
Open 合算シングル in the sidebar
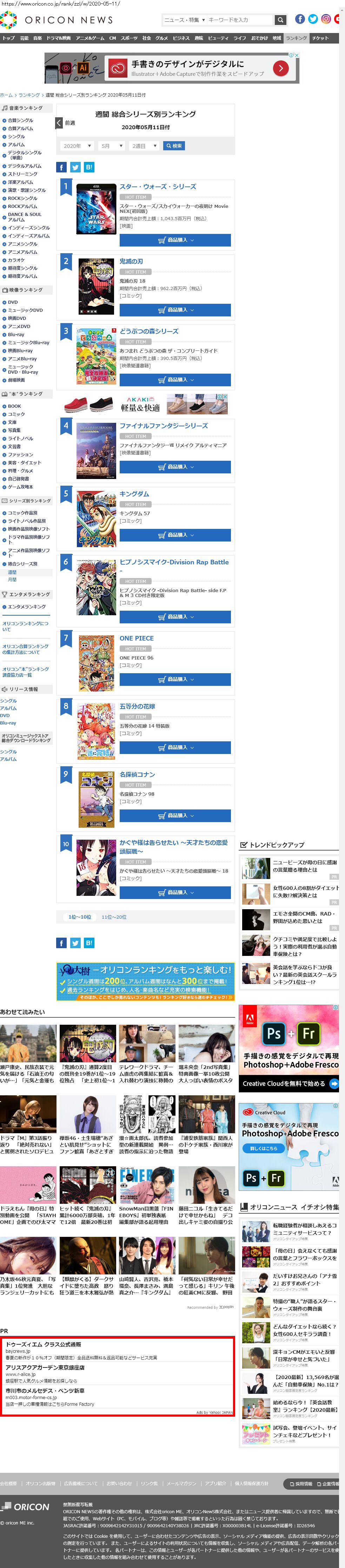point(21,120)
